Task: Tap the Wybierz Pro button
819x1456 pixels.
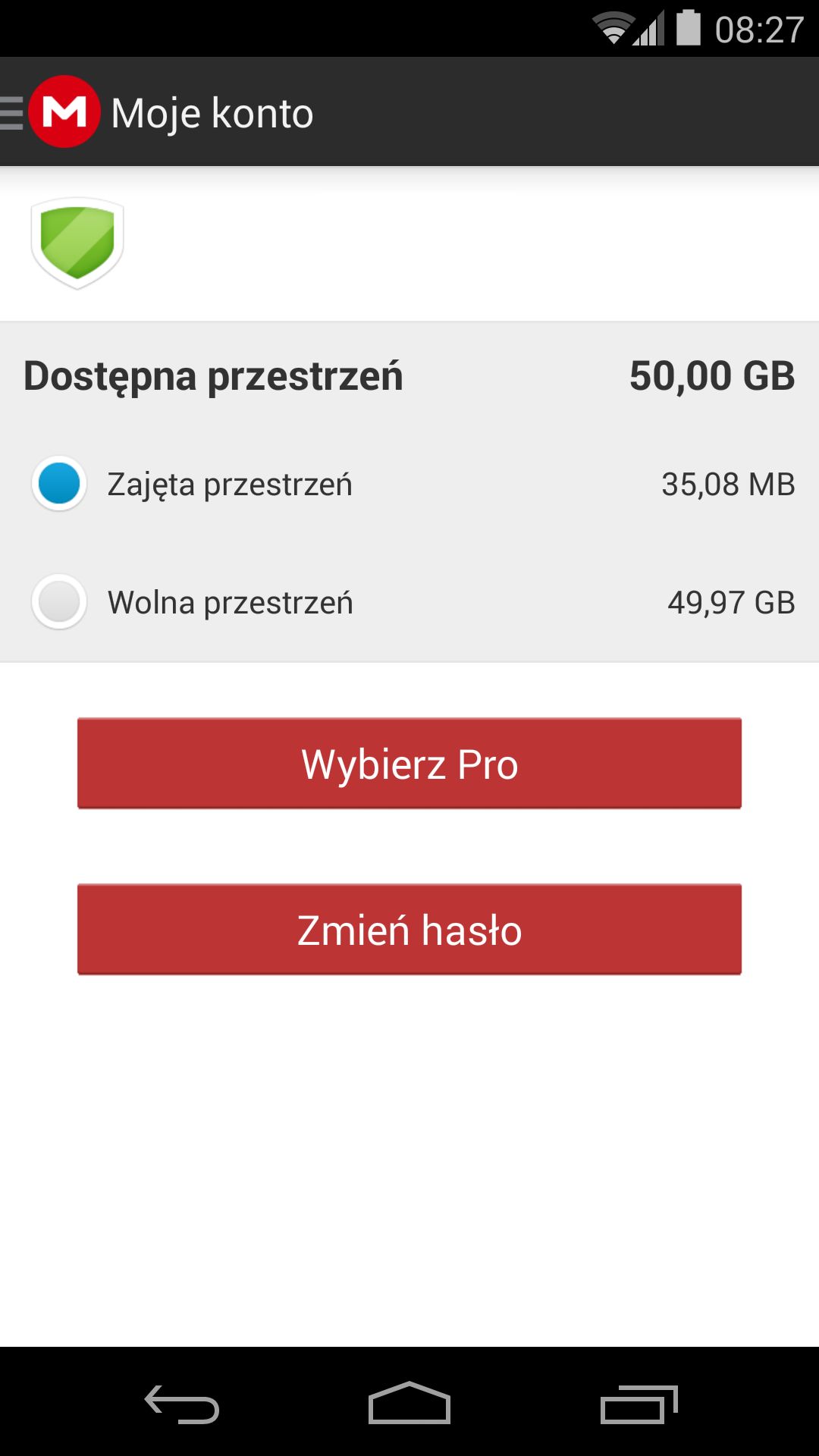Action: pos(409,764)
